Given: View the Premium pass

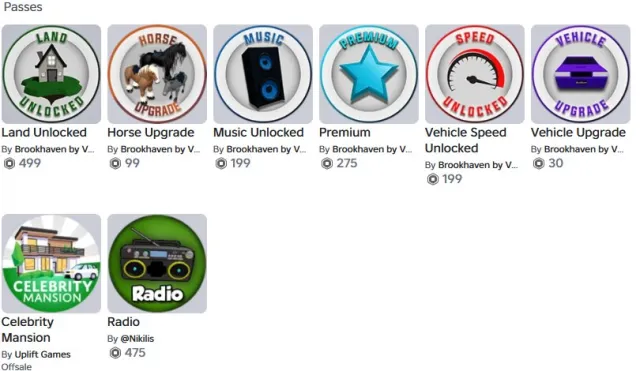Looking at the screenshot, I should click(x=369, y=74).
